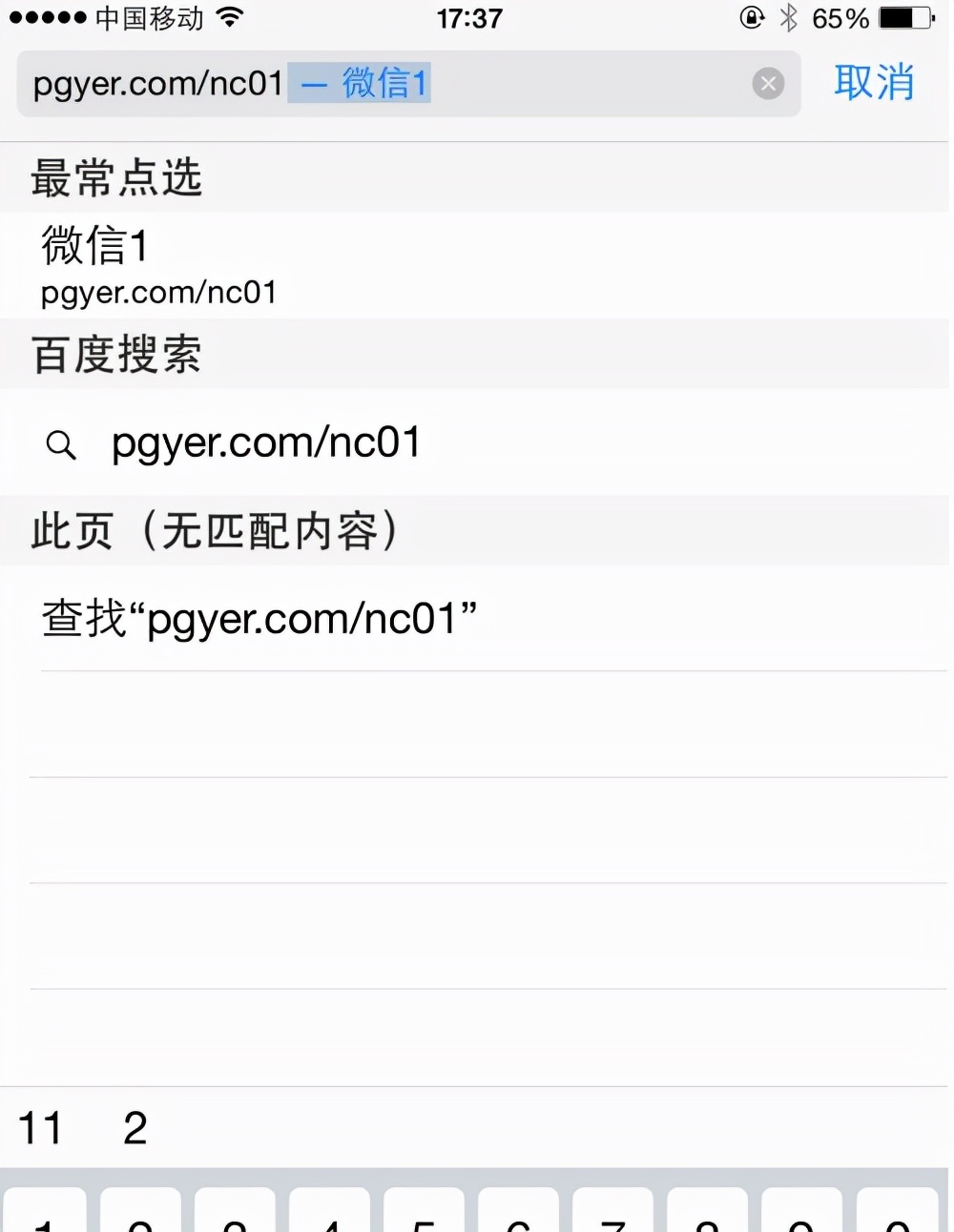Tap the Wi-Fi icon in the status bar
Image resolution: width=954 pixels, height=1232 pixels.
coord(229,16)
